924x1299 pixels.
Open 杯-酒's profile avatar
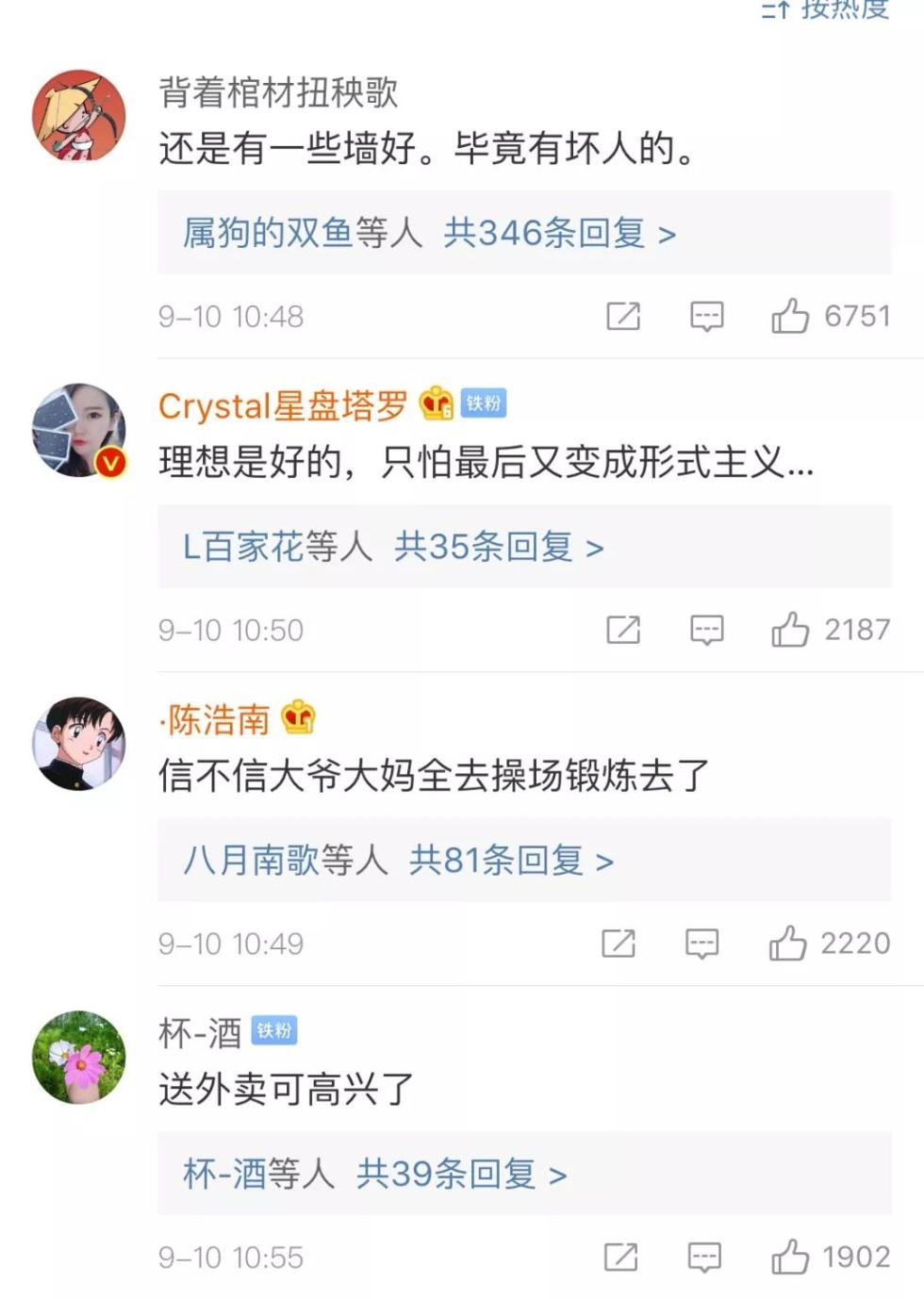79,1058
